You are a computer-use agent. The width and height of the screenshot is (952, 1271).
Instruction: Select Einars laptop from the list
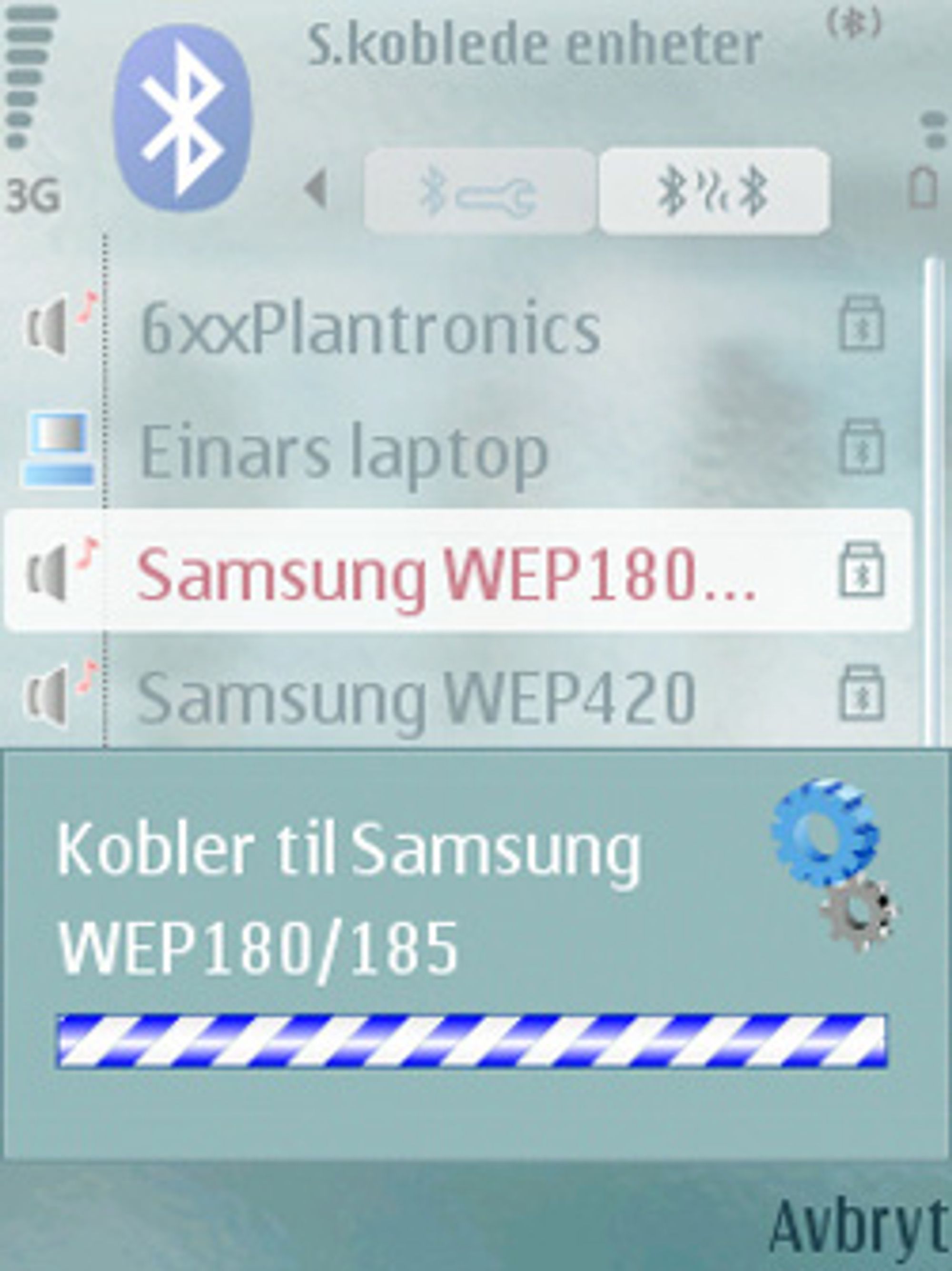coord(345,450)
